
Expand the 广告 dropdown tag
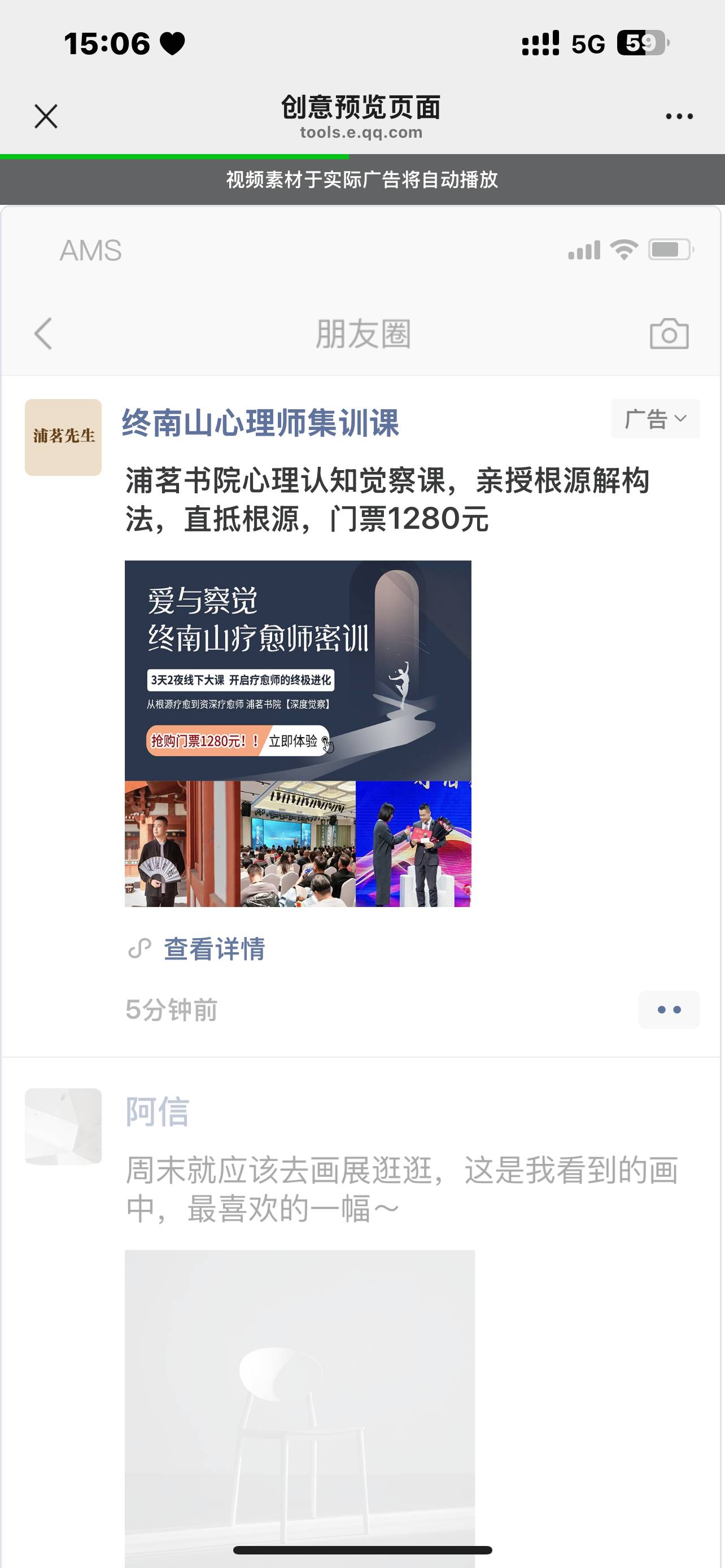655,419
